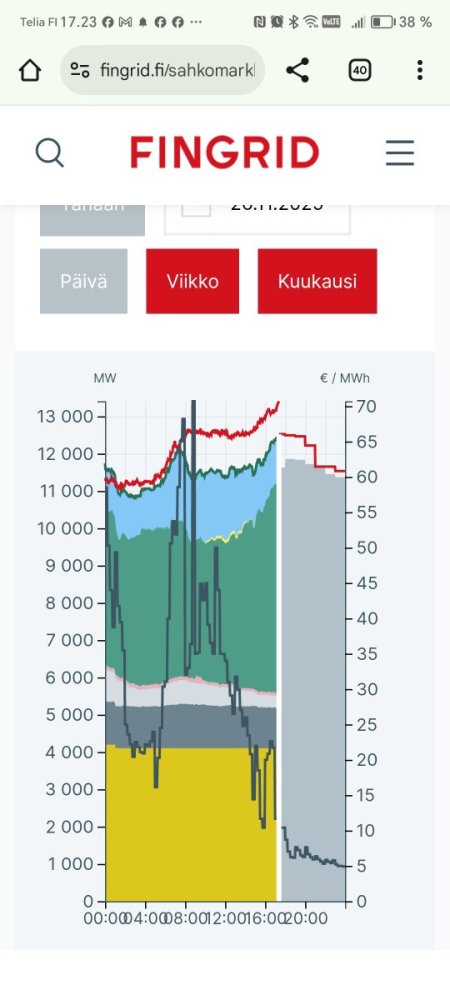Open the Fingrid site search
Screen dimensions: 450x1000
point(50,153)
